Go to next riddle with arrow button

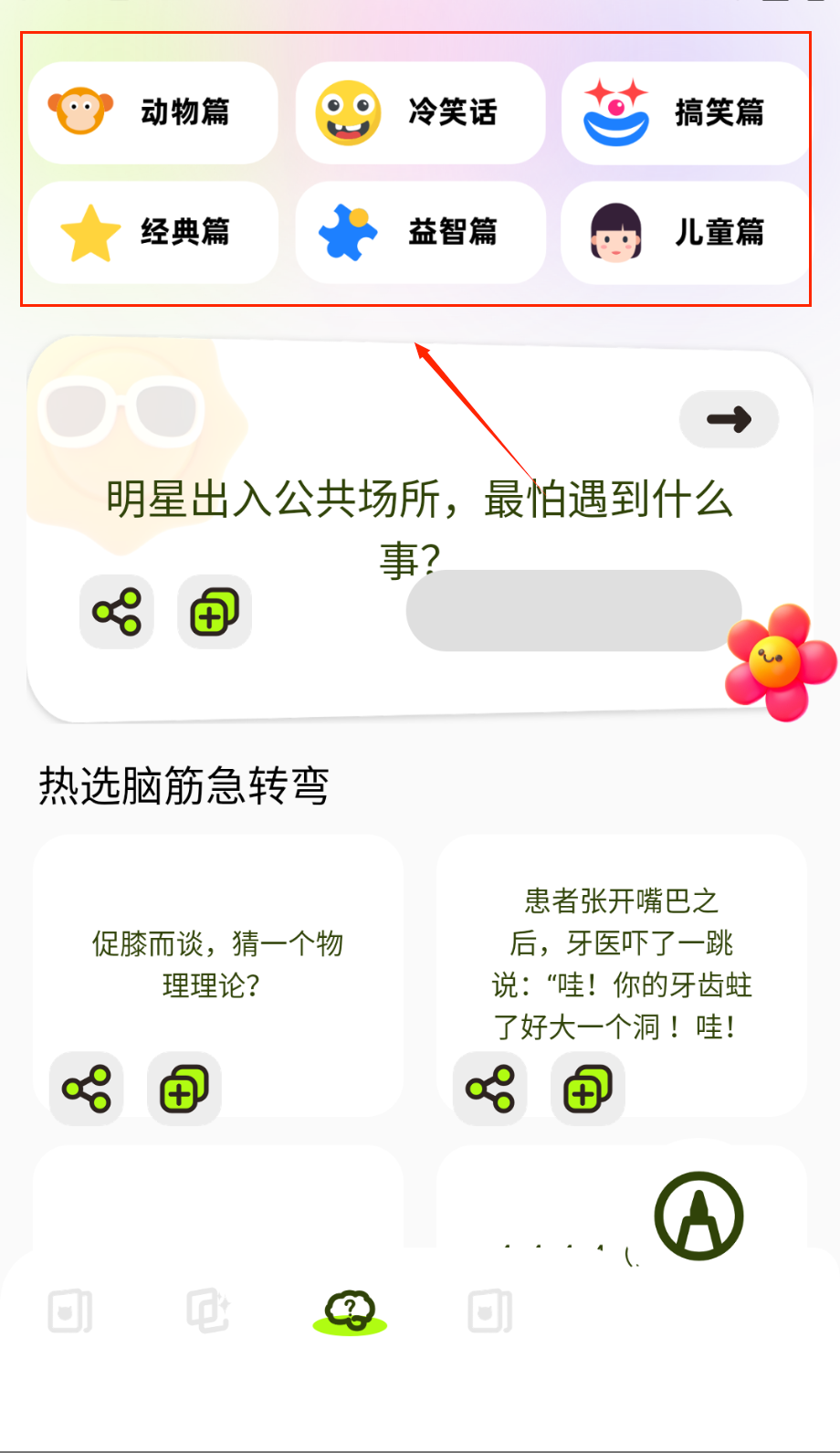pos(729,419)
